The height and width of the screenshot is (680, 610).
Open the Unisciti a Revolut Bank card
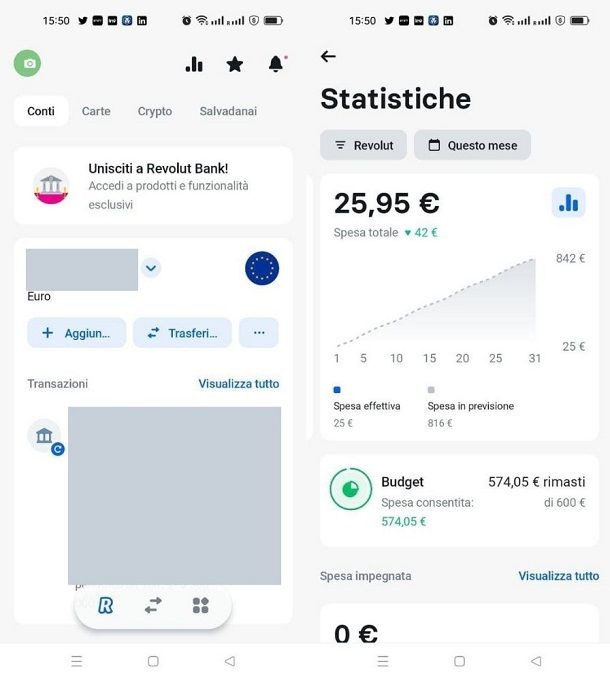153,186
